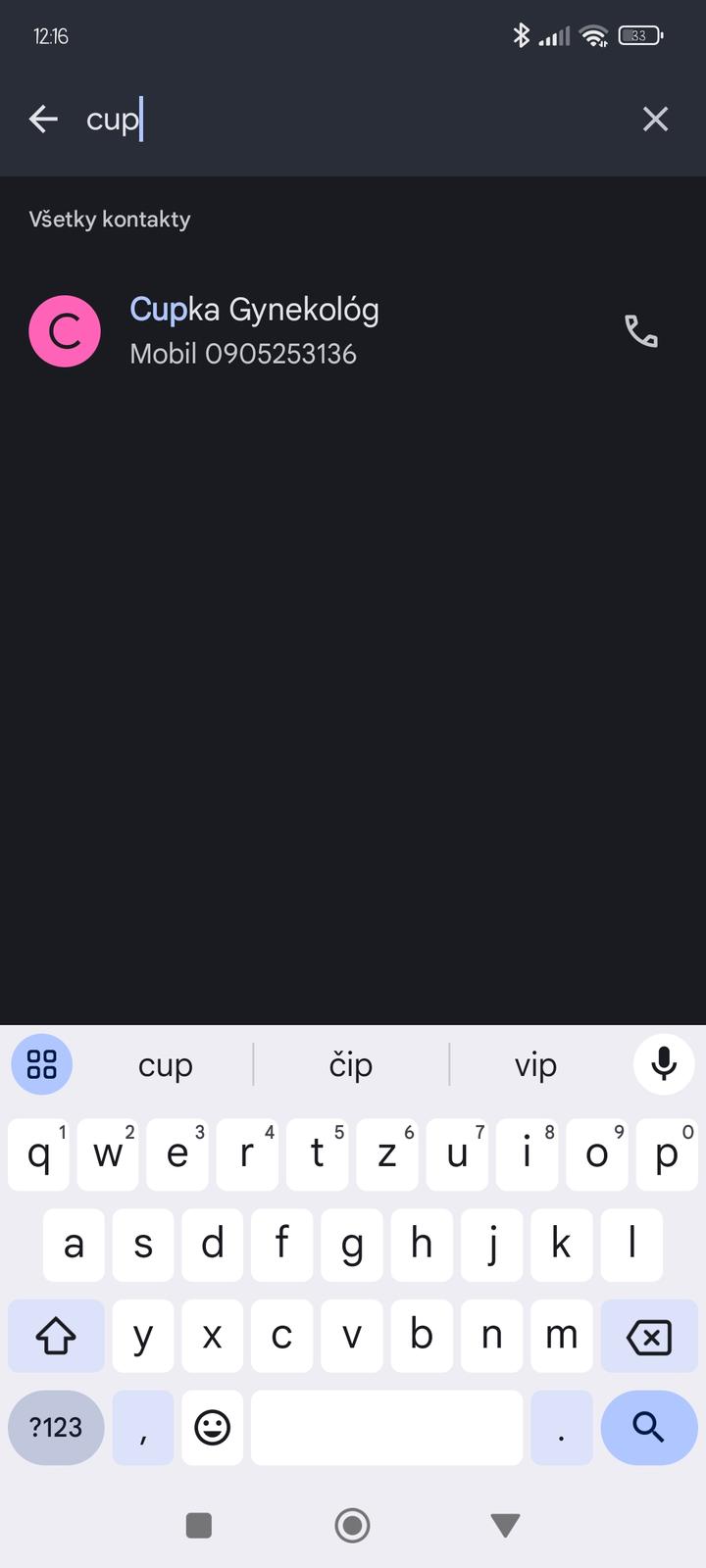This screenshot has height=1568, width=706.
Task: Choose the keyboard suggestion "čip"
Action: 351,1064
